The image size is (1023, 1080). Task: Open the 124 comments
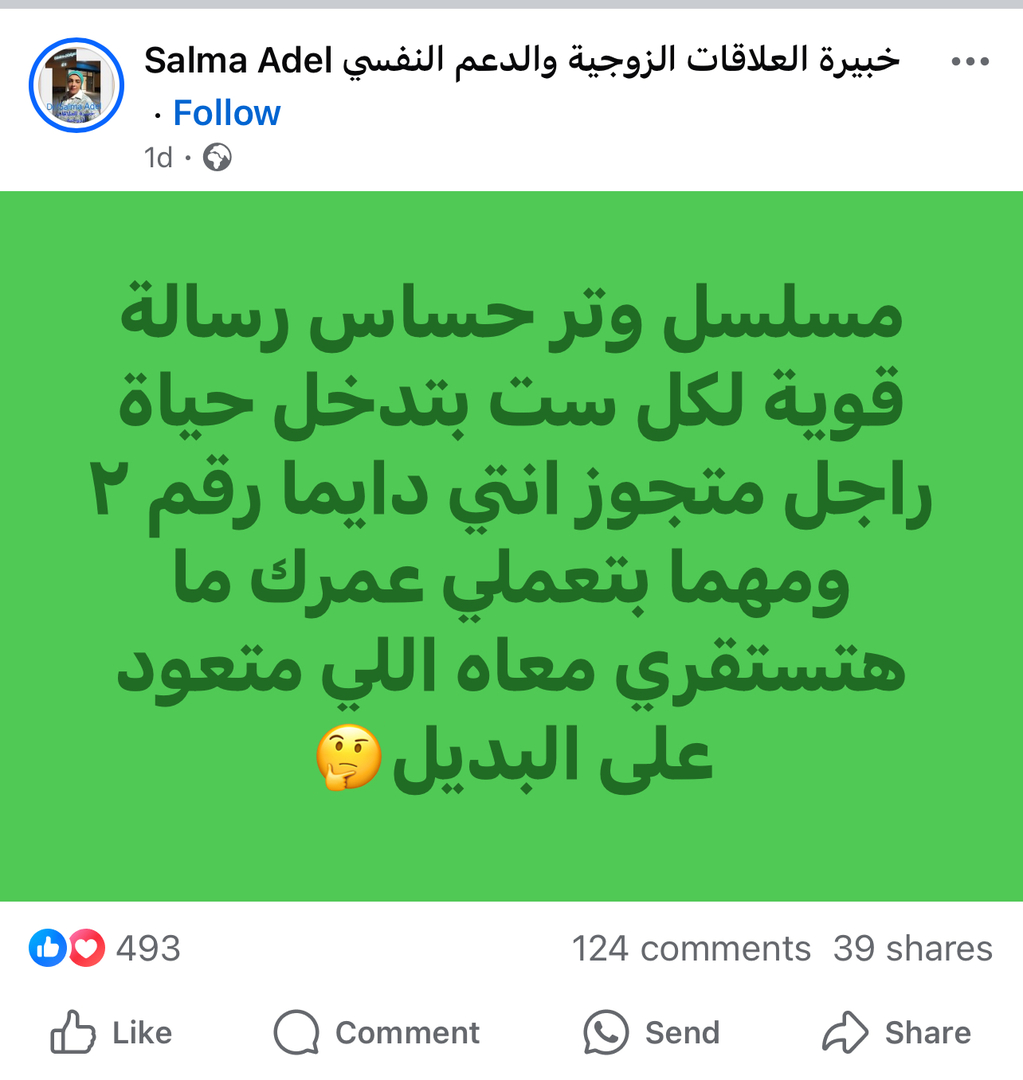[x=691, y=948]
